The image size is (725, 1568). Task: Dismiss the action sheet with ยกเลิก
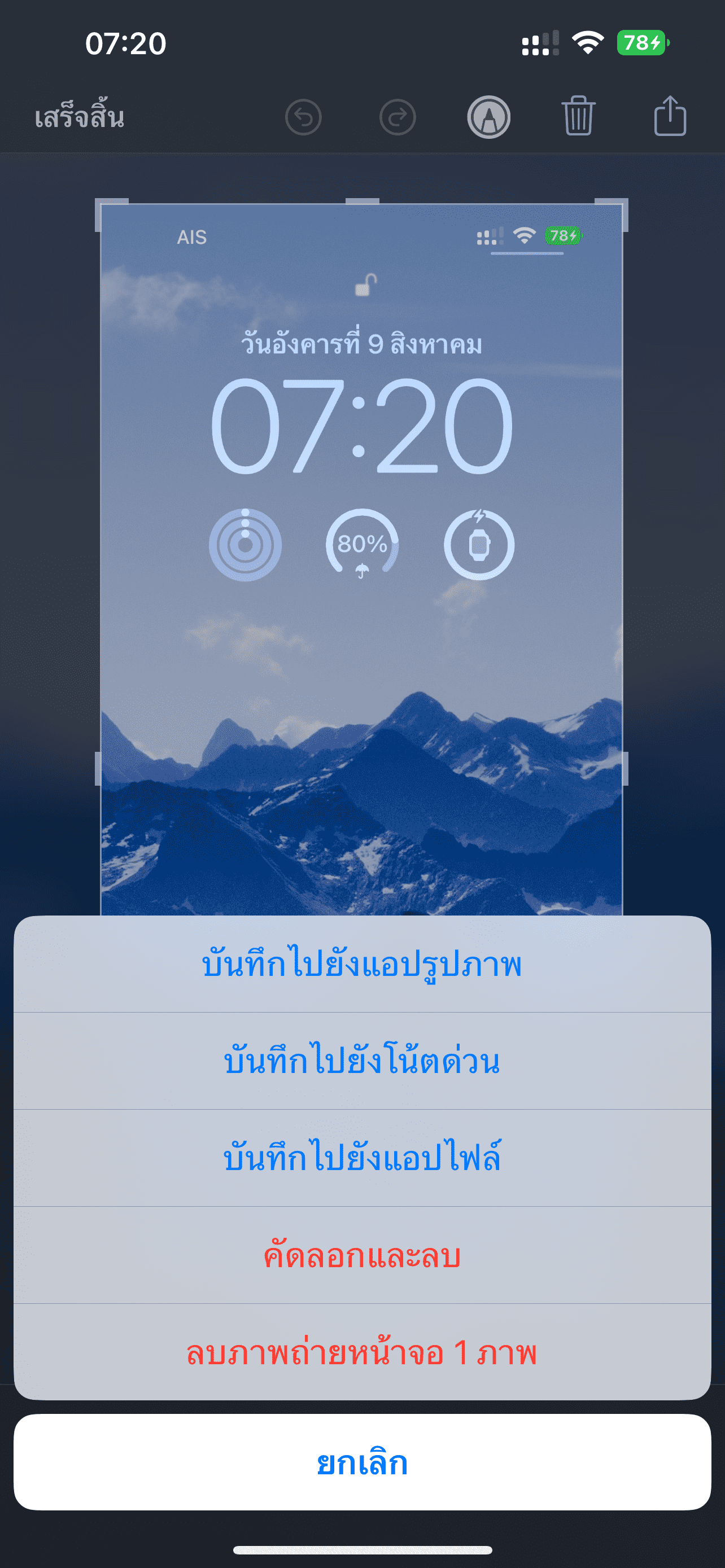pos(362,1462)
